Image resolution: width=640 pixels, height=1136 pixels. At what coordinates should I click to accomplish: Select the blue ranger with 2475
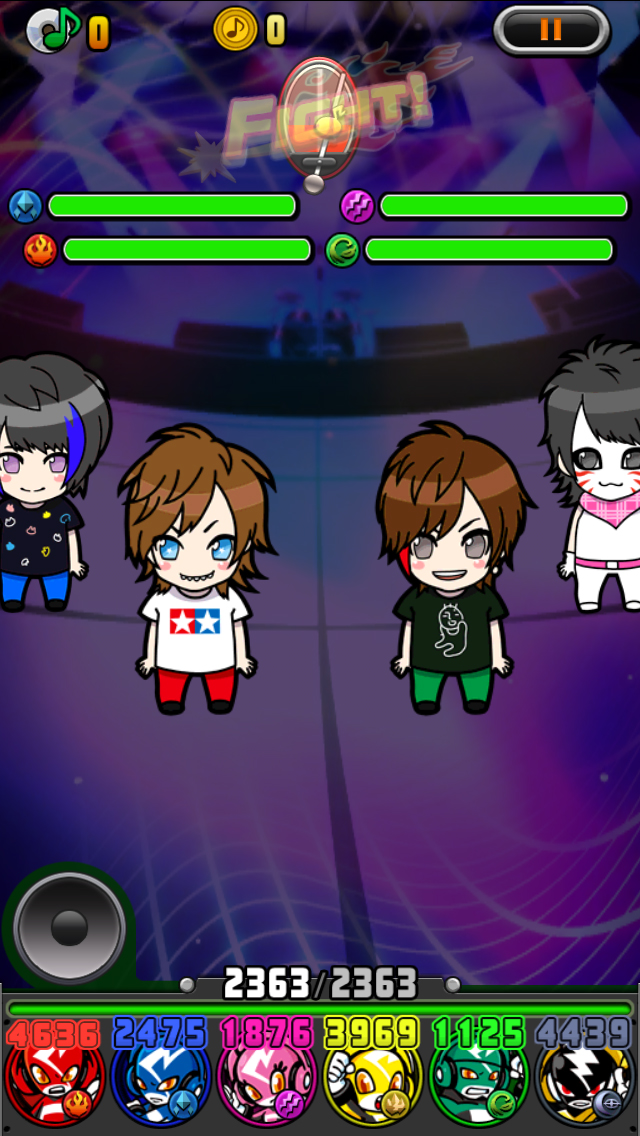point(160,1082)
